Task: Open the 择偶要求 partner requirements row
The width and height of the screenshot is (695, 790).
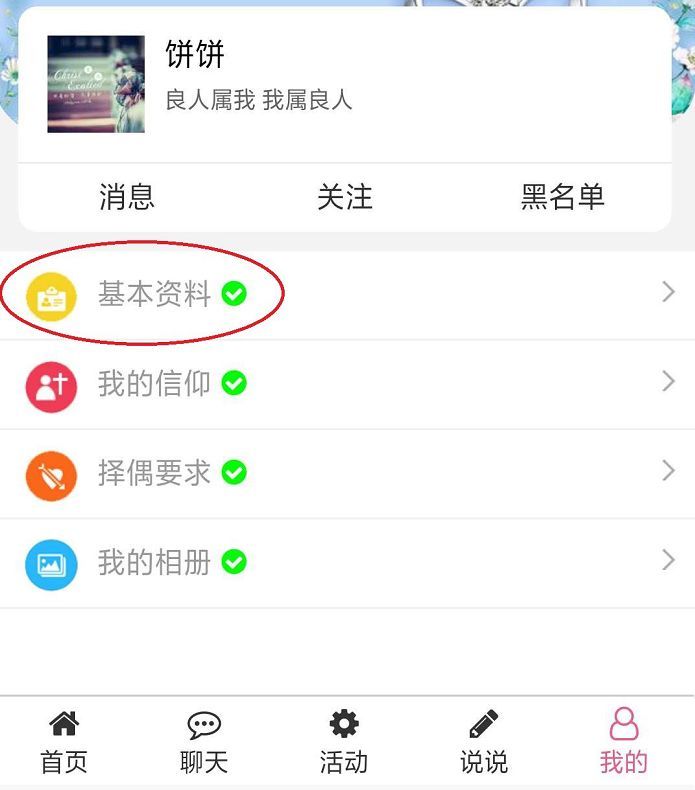Action: (x=155, y=473)
